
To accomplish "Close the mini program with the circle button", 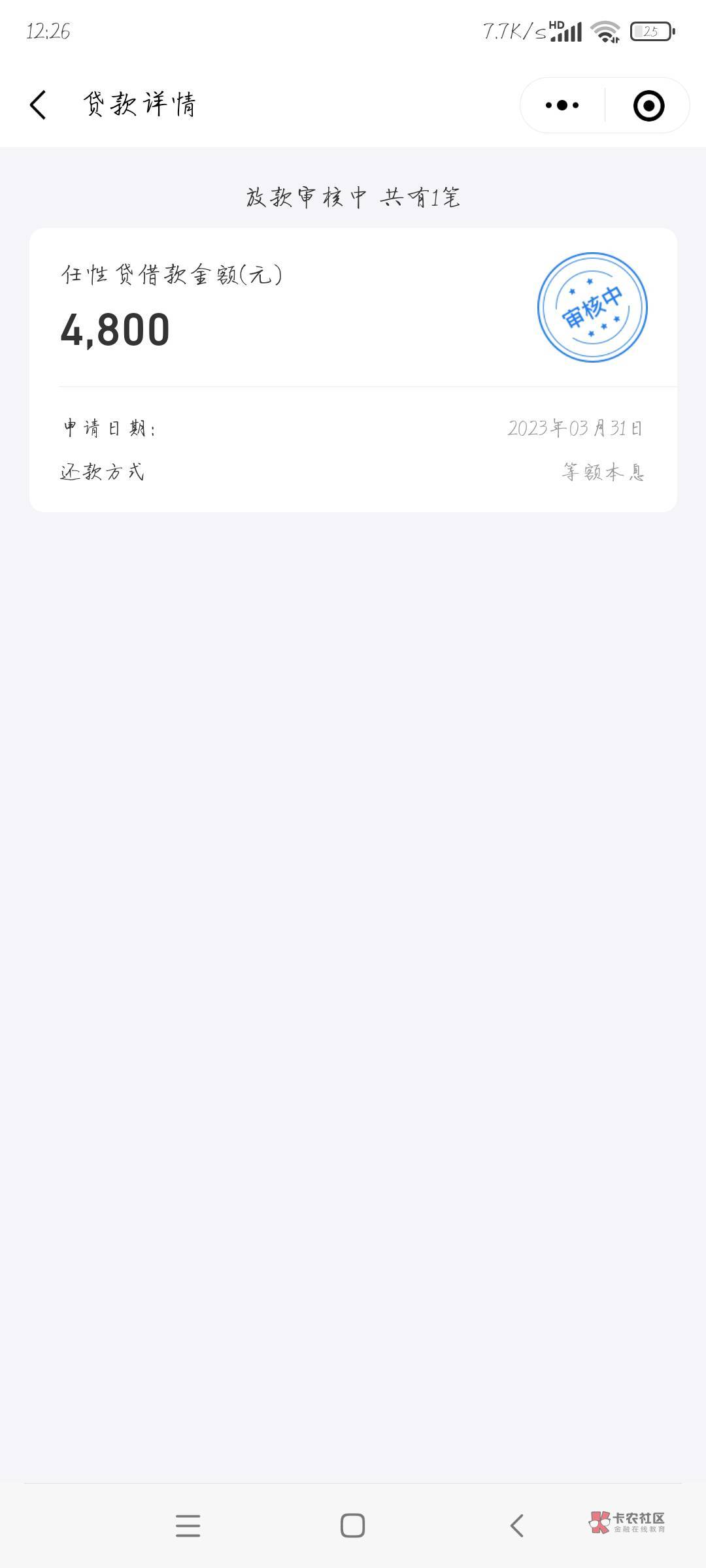I will point(648,105).
